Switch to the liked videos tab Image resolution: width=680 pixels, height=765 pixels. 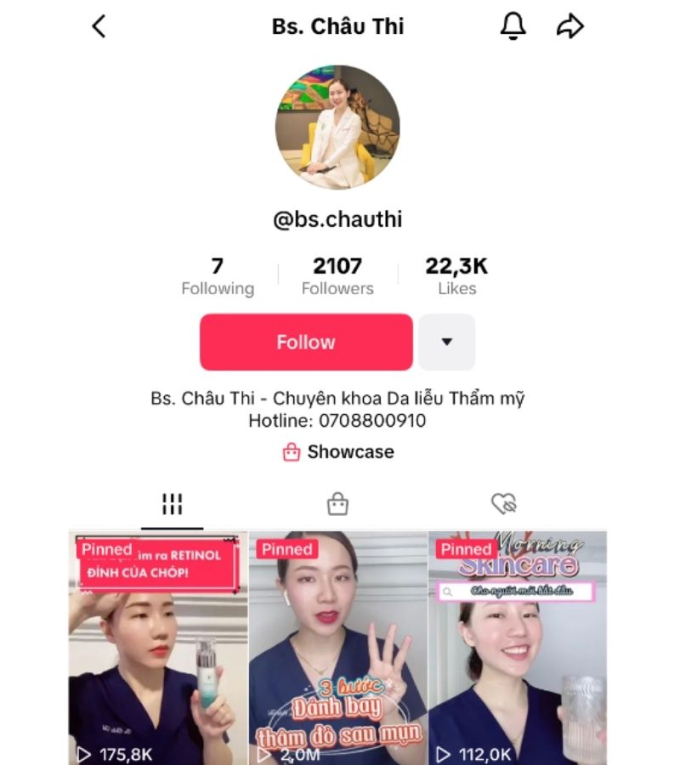click(503, 504)
